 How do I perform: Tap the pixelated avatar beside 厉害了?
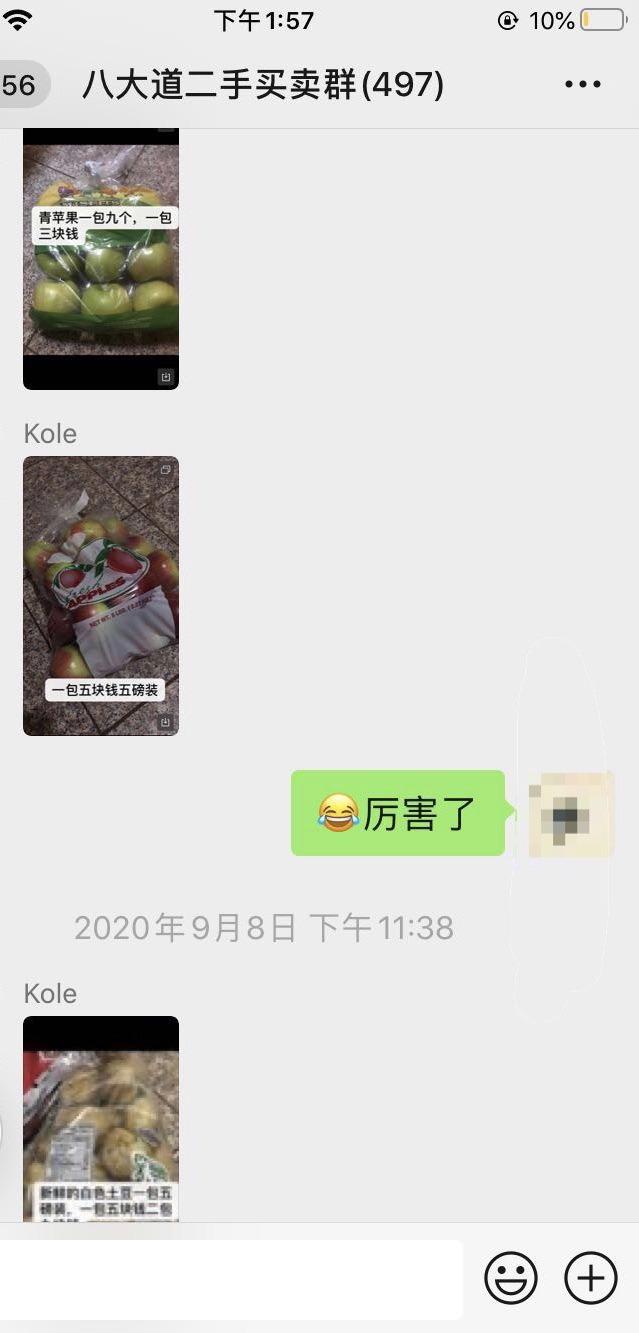(x=570, y=814)
